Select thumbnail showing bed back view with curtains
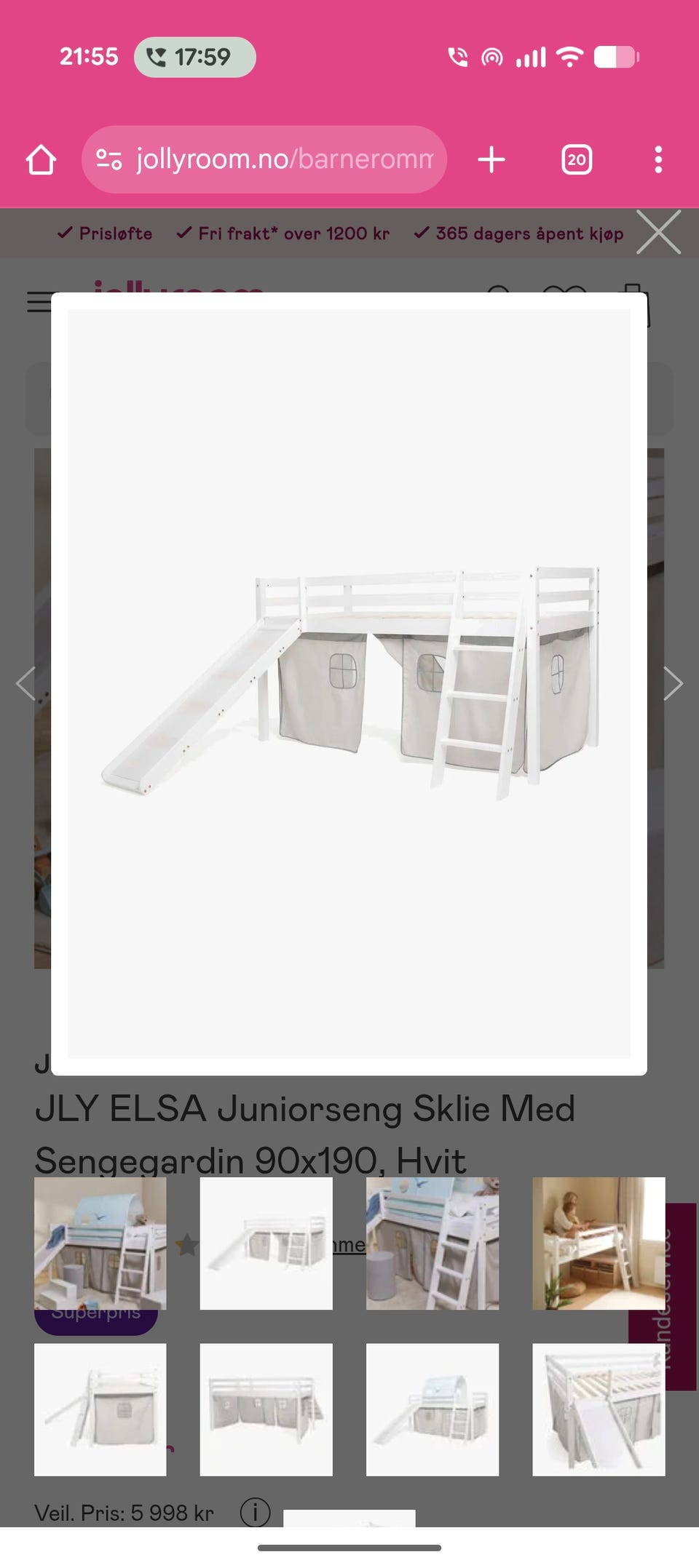The width and height of the screenshot is (699, 1568). [266, 1409]
